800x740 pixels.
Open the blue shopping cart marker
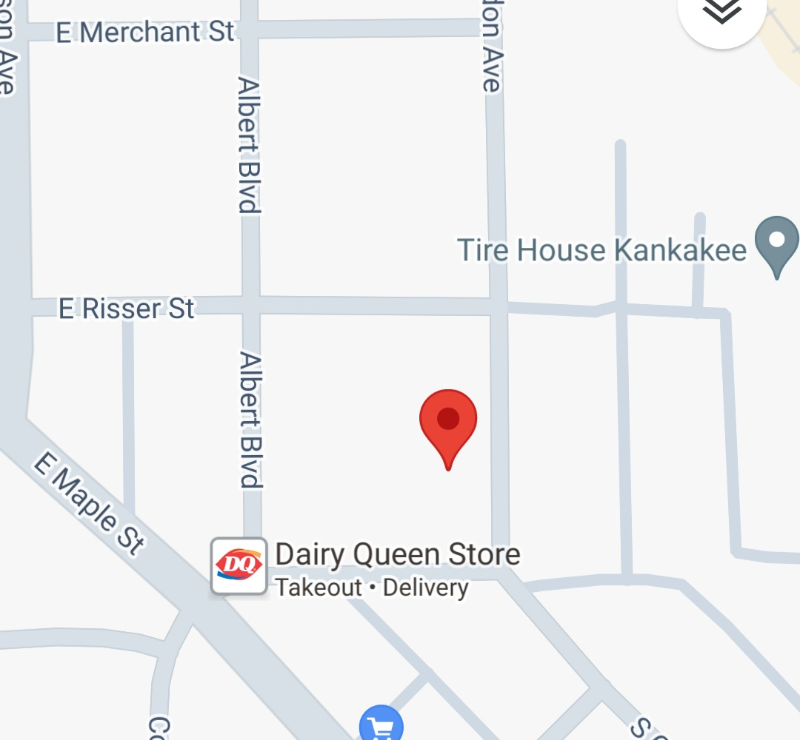[x=381, y=724]
